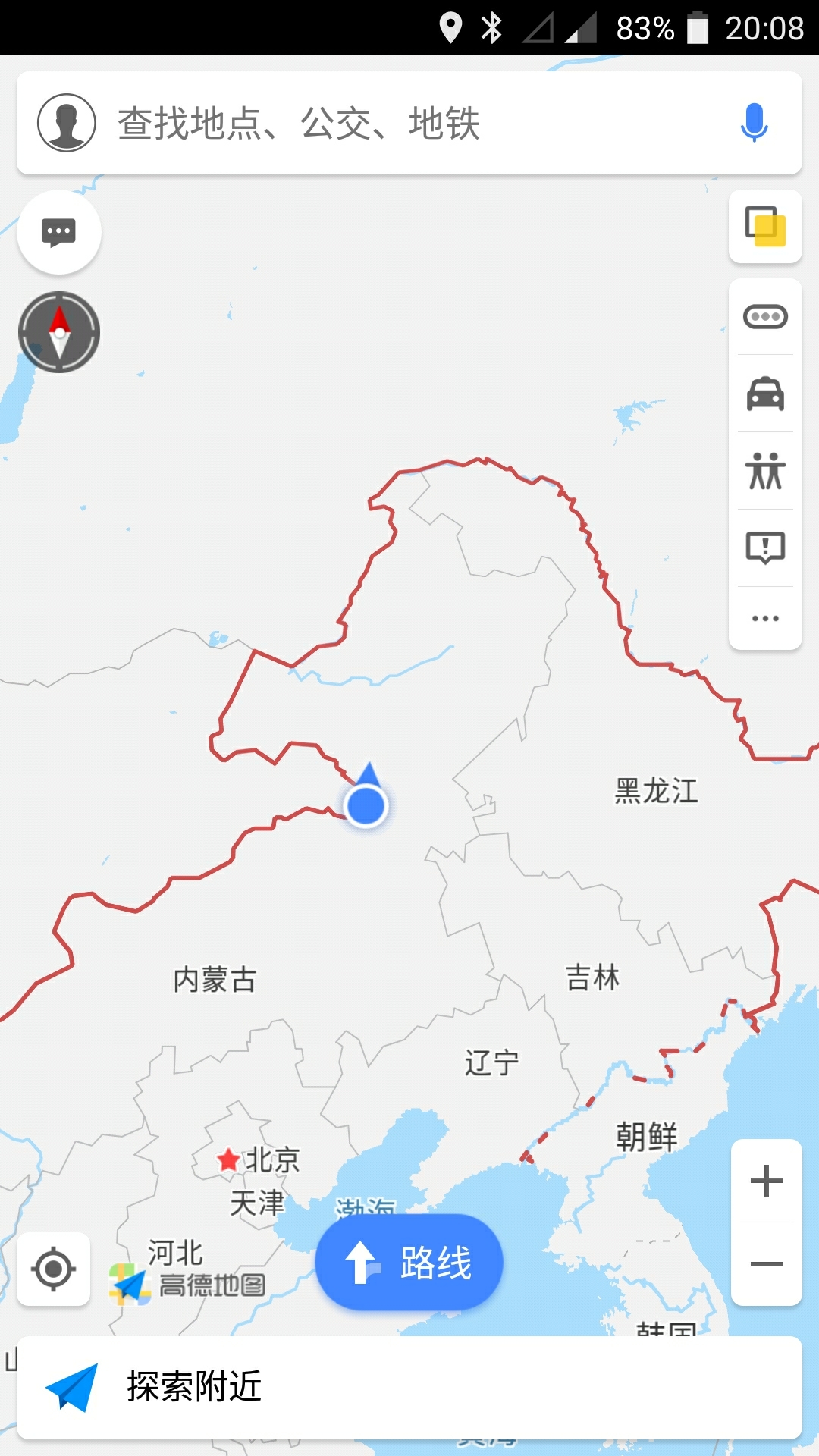This screenshot has height=1456, width=819.
Task: Zoom in the map with plus
Action: coord(766,1181)
